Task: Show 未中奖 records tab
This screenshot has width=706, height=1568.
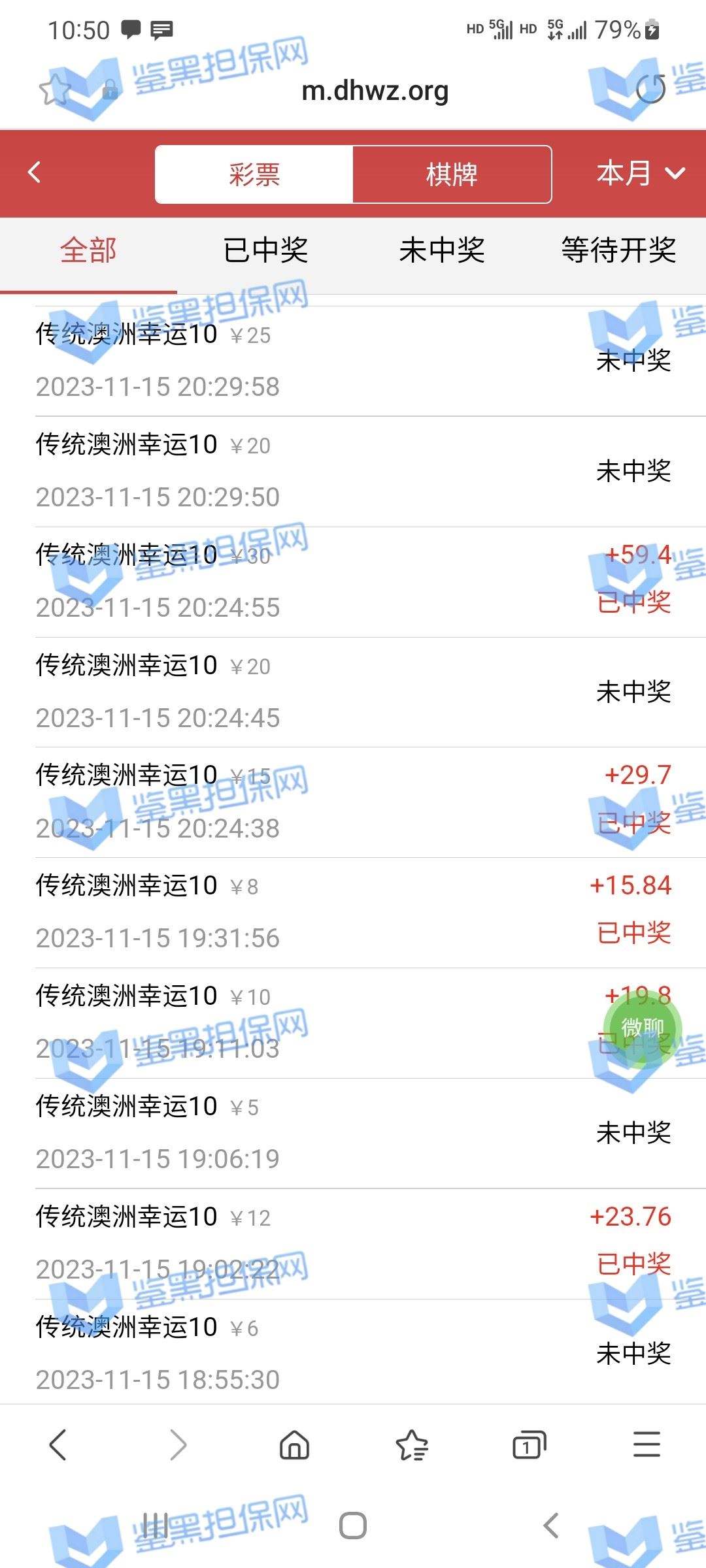Action: pyautogui.click(x=442, y=250)
